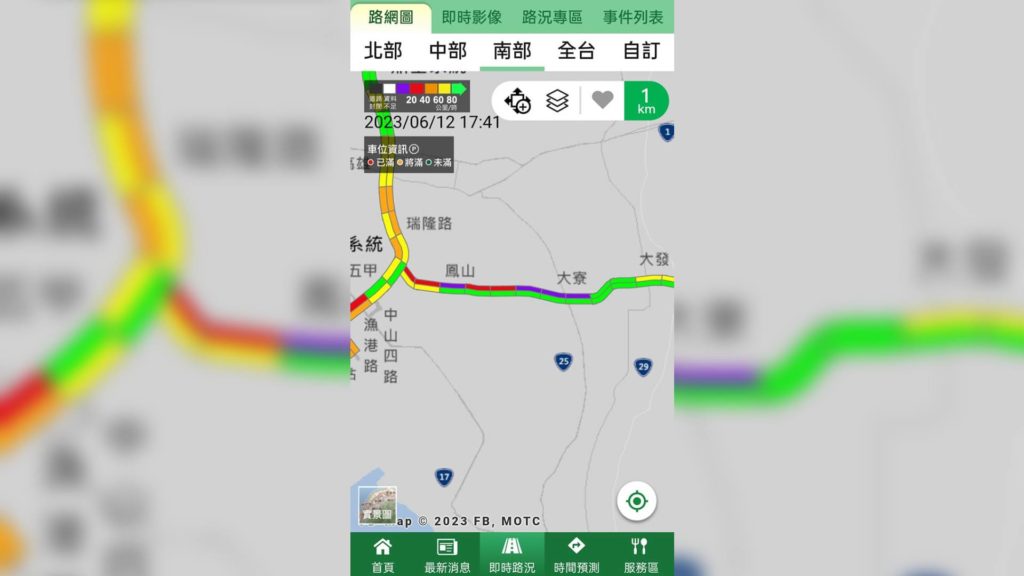Open 時間預測 travel time prediction
The image size is (1024, 576).
576,554
